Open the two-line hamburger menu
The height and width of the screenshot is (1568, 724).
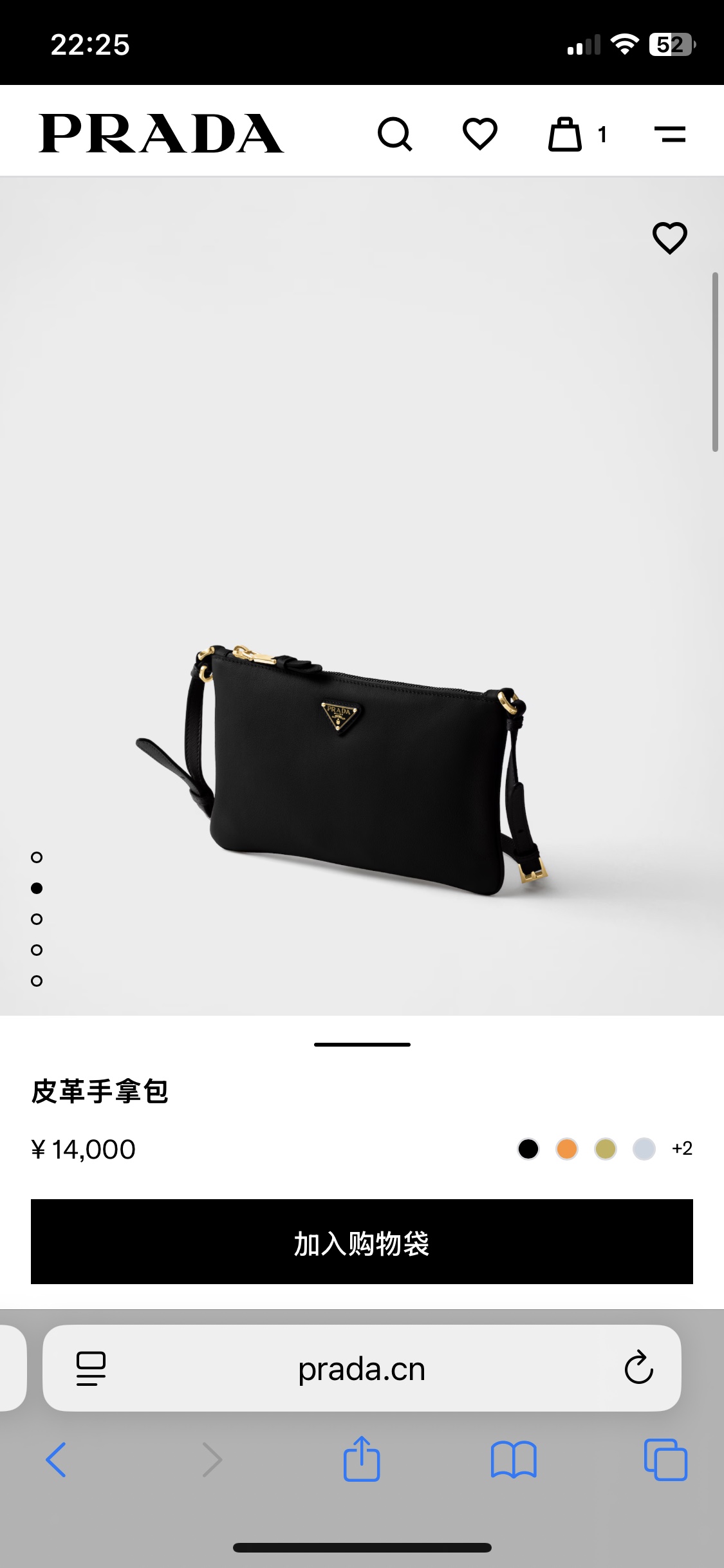pyautogui.click(x=670, y=134)
